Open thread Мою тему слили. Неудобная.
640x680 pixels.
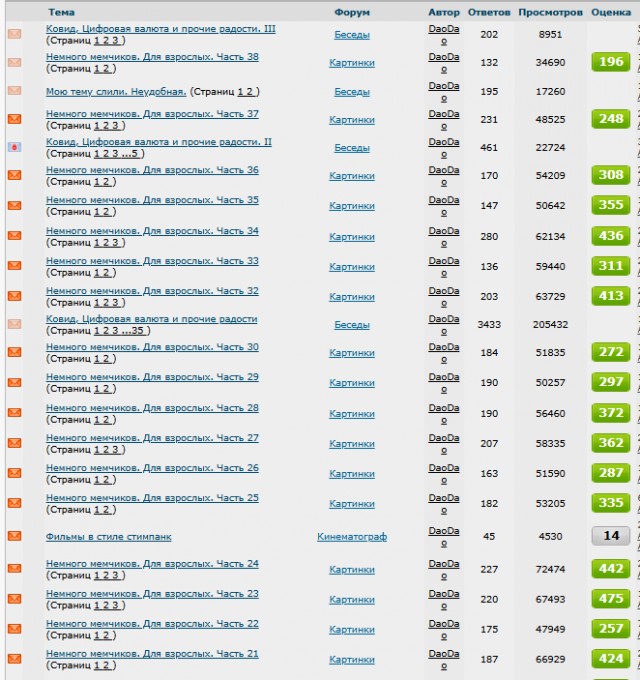click(116, 91)
